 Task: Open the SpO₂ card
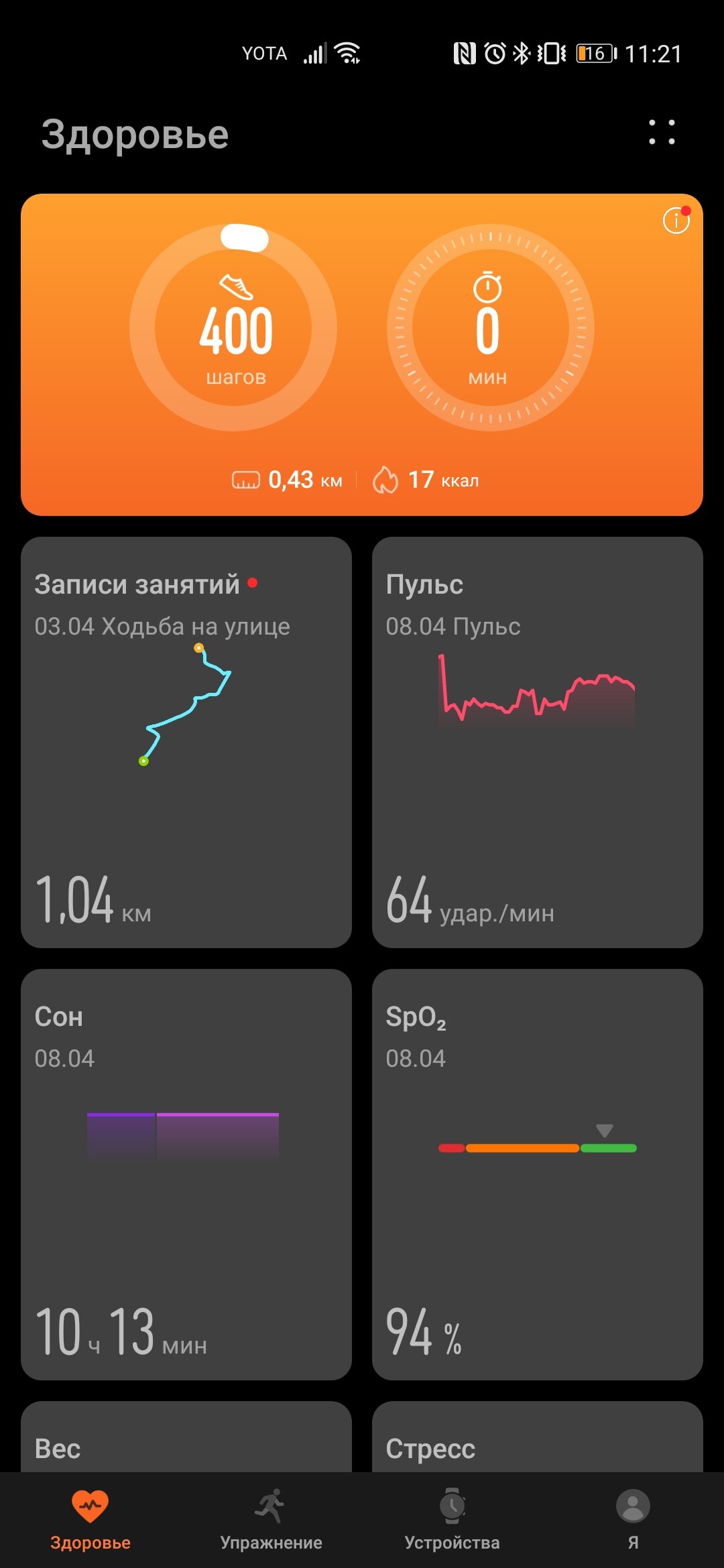click(x=538, y=1174)
